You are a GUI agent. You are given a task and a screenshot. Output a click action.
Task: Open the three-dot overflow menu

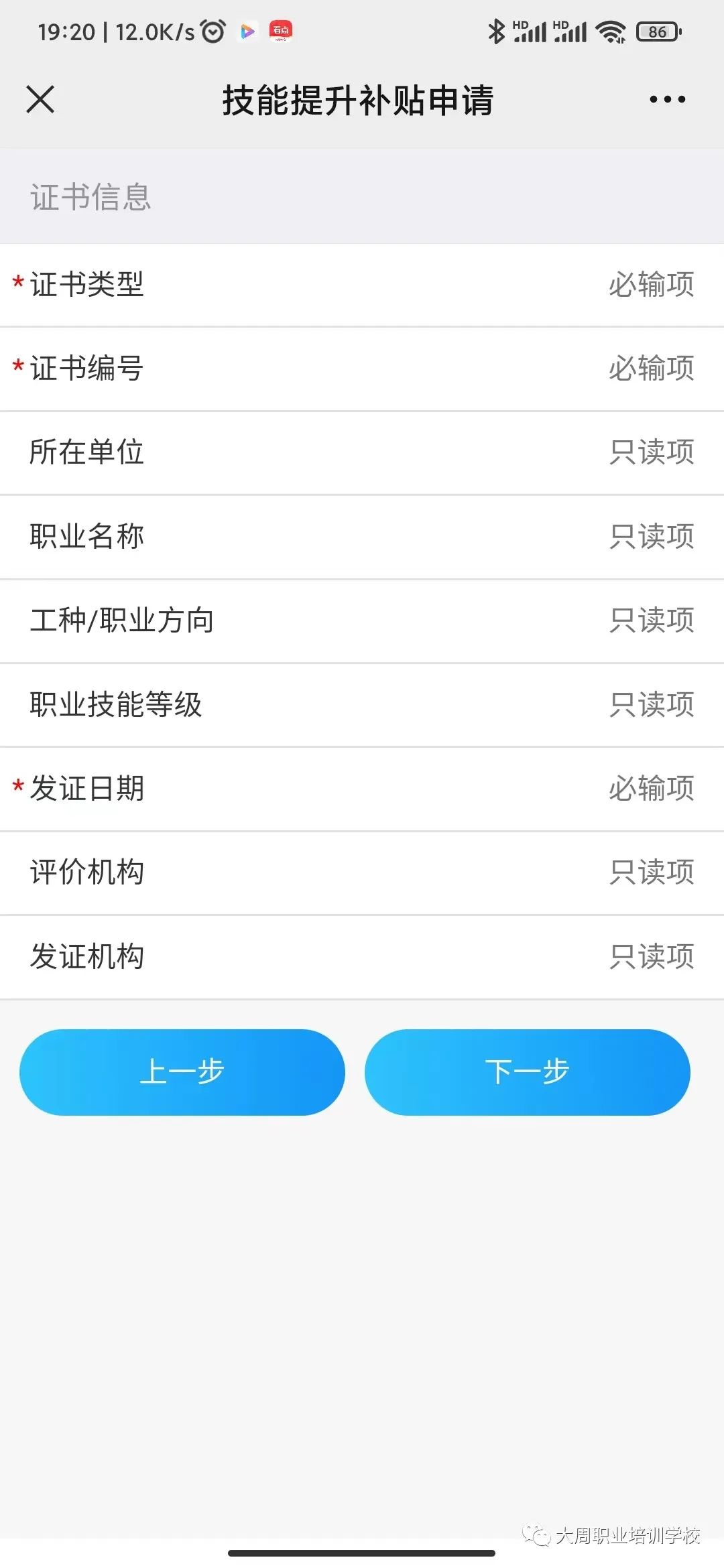click(x=667, y=100)
